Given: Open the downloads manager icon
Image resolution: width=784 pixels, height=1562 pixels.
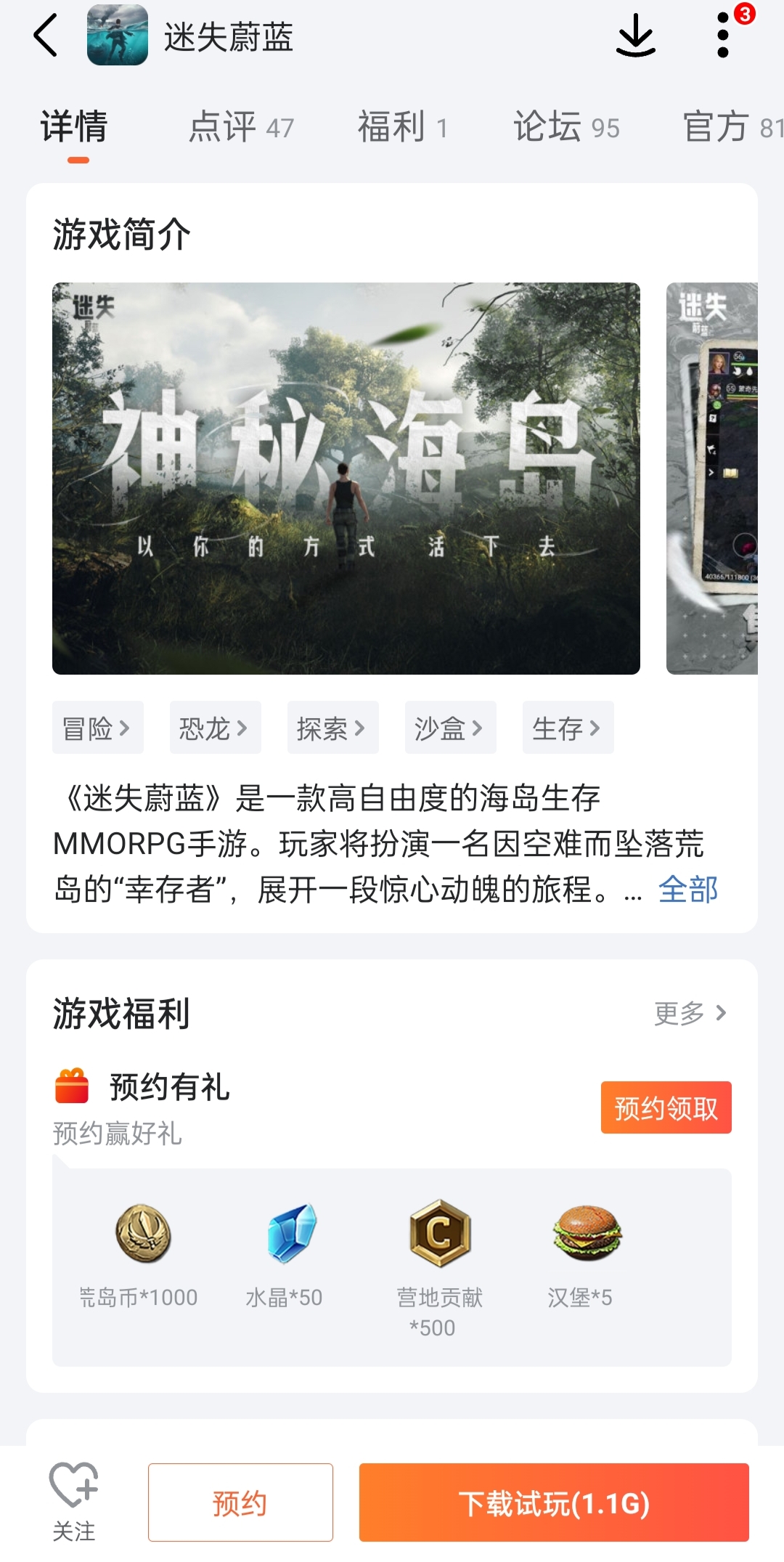Looking at the screenshot, I should coord(635,36).
